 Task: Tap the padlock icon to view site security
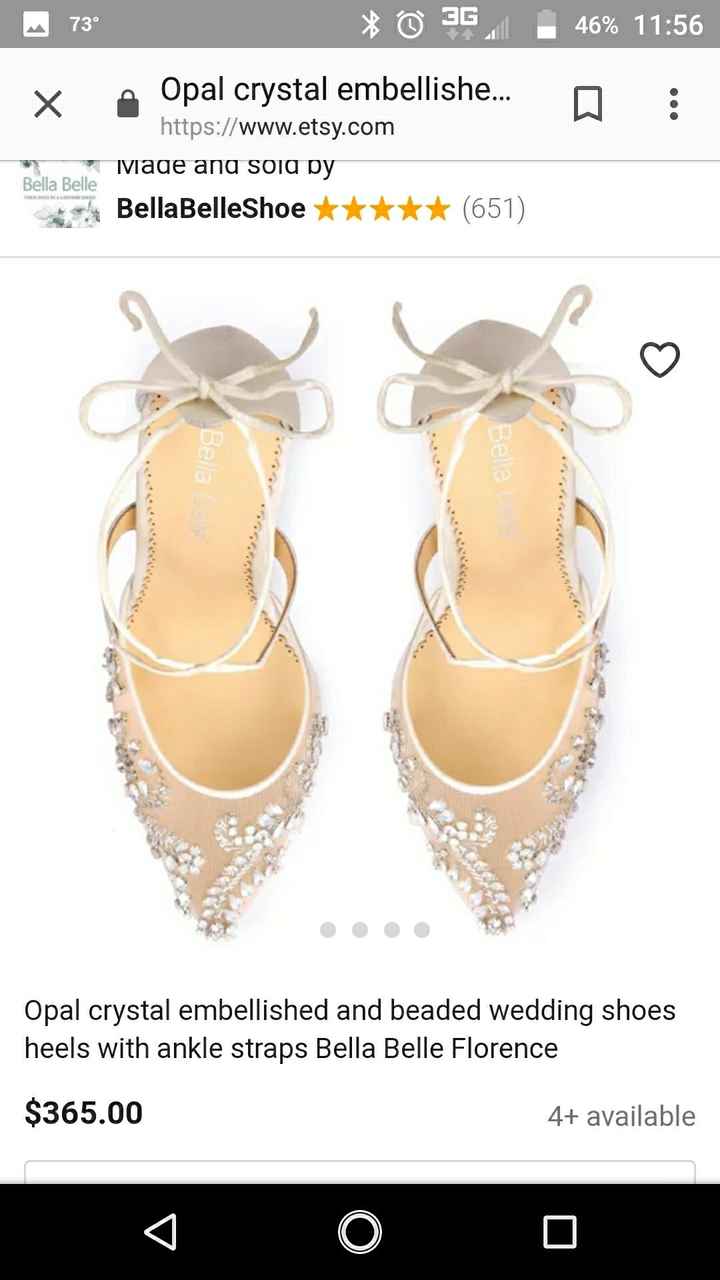[x=128, y=103]
